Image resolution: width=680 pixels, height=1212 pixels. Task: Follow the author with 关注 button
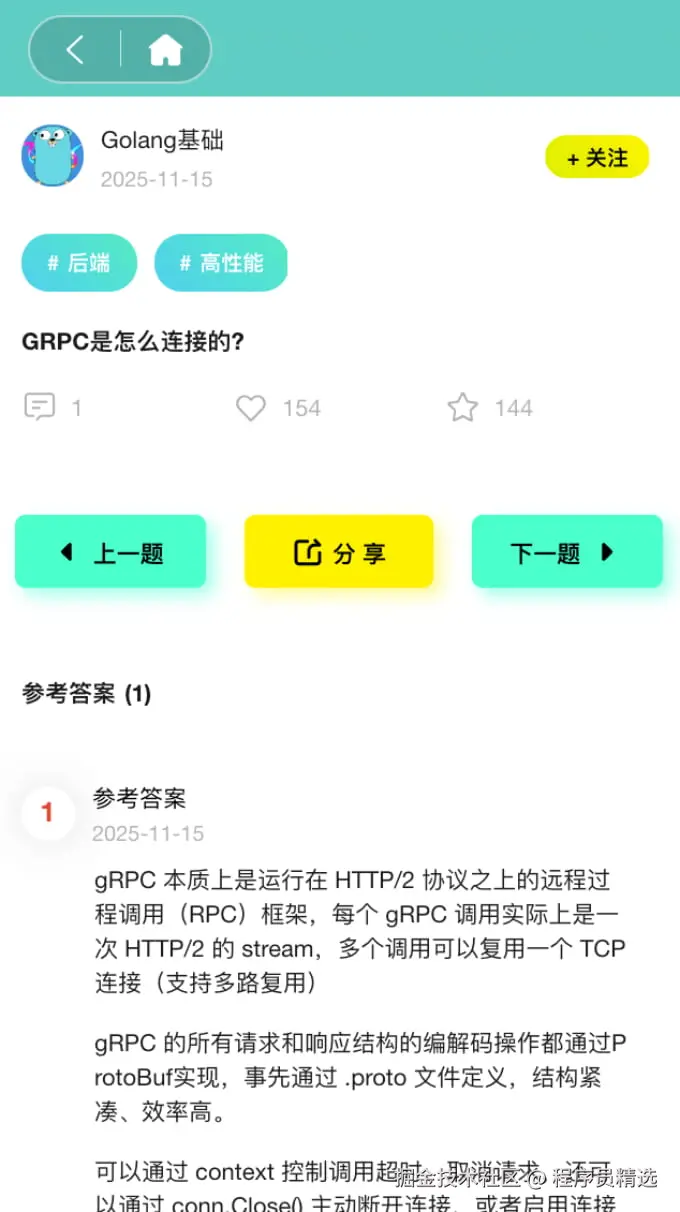(x=597, y=158)
